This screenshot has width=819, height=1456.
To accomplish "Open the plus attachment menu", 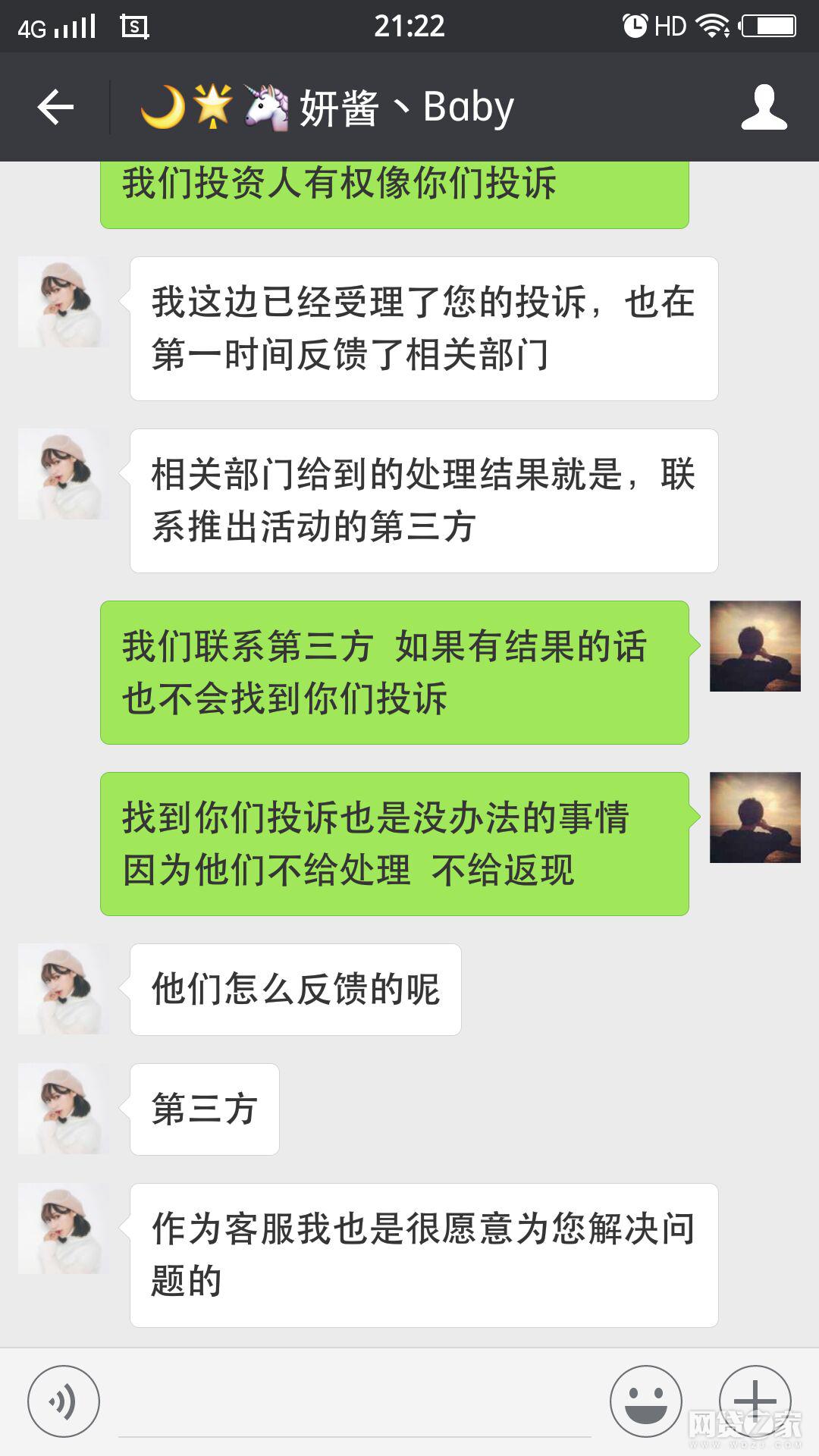I will (x=755, y=1401).
